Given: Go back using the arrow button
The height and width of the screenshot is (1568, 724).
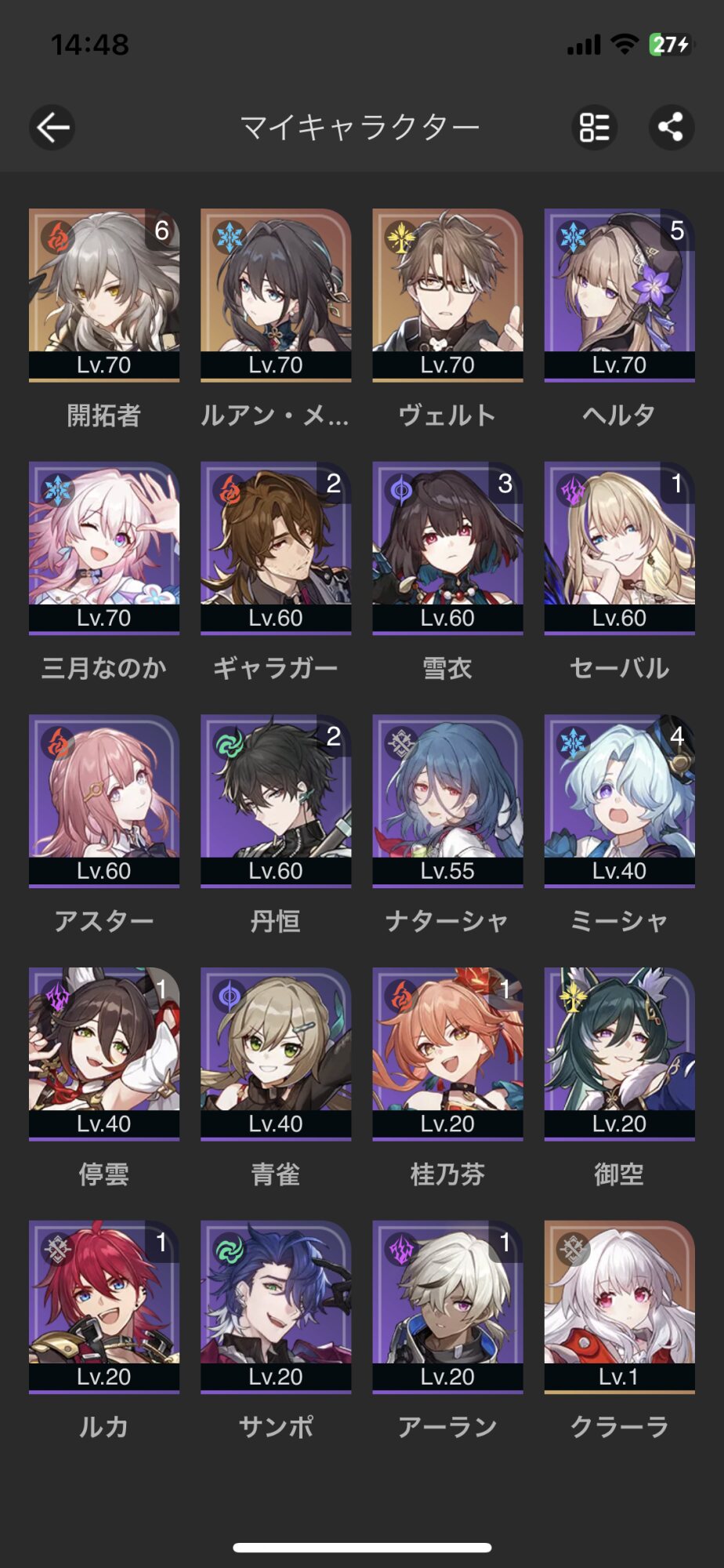Looking at the screenshot, I should pyautogui.click(x=52, y=127).
